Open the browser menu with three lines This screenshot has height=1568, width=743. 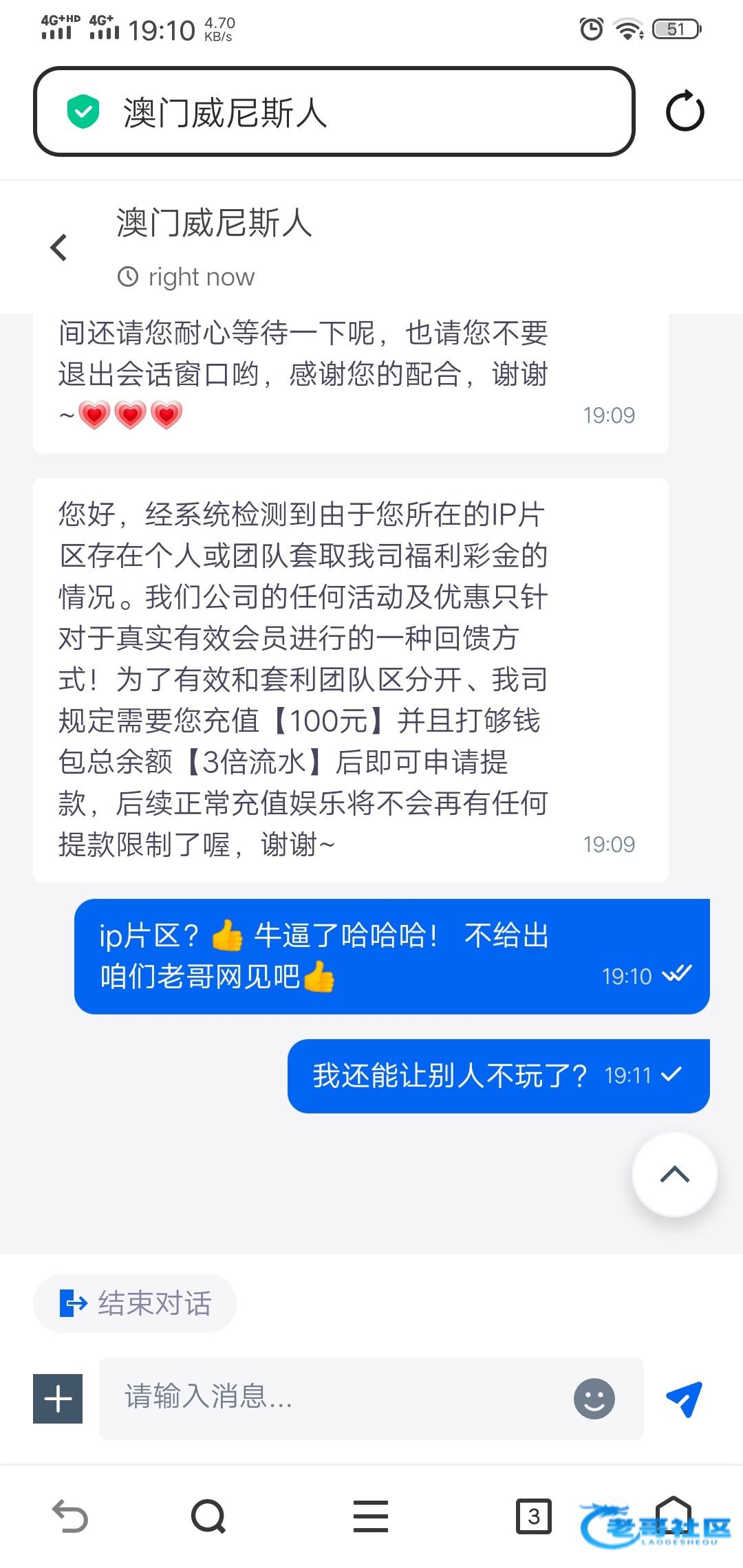[371, 1516]
